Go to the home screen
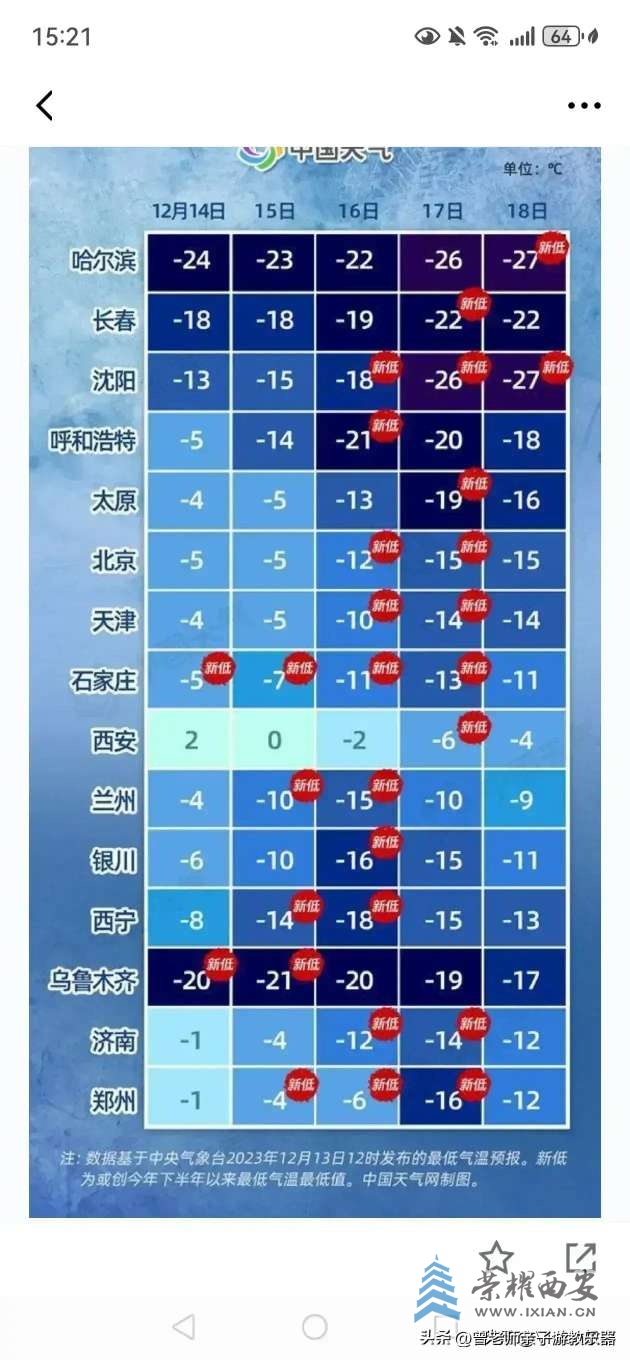Image resolution: width=630 pixels, height=1360 pixels. (x=315, y=1327)
